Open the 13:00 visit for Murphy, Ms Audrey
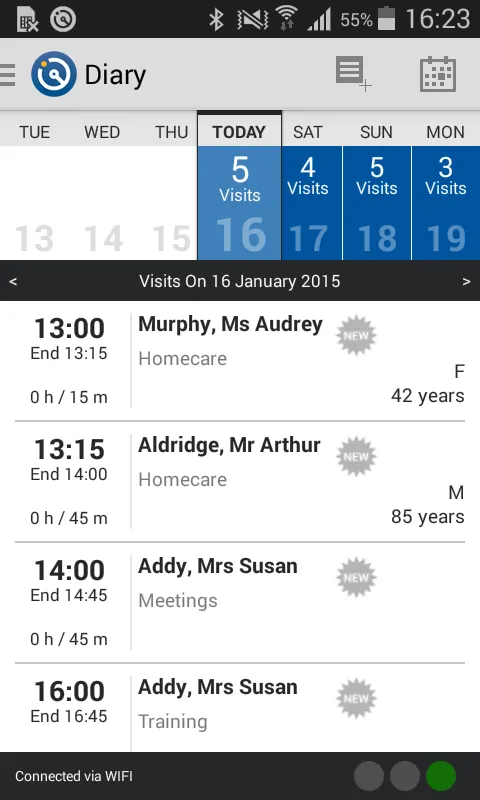Image resolution: width=480 pixels, height=800 pixels. 240,361
